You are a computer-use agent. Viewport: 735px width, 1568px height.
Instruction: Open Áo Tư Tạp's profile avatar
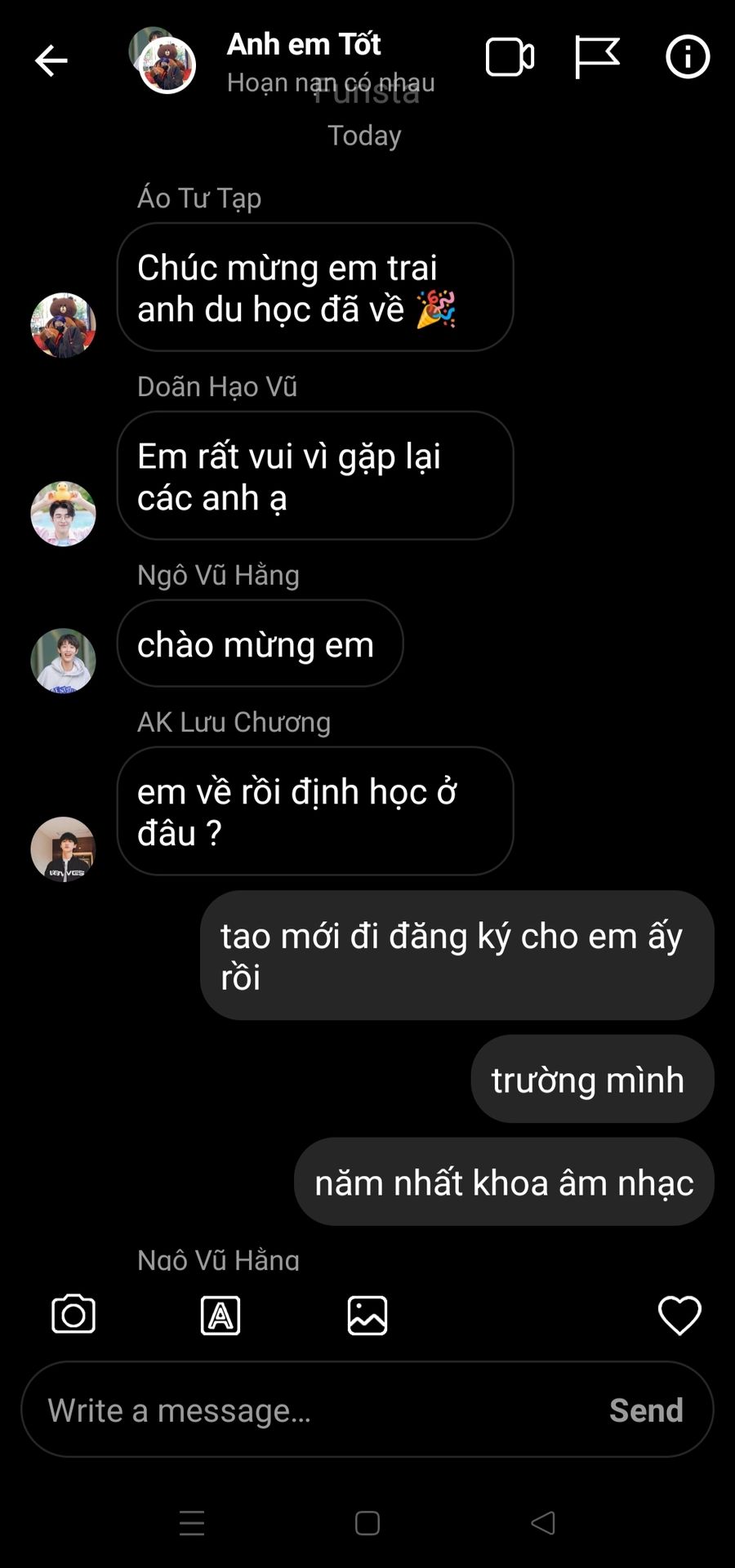click(63, 325)
